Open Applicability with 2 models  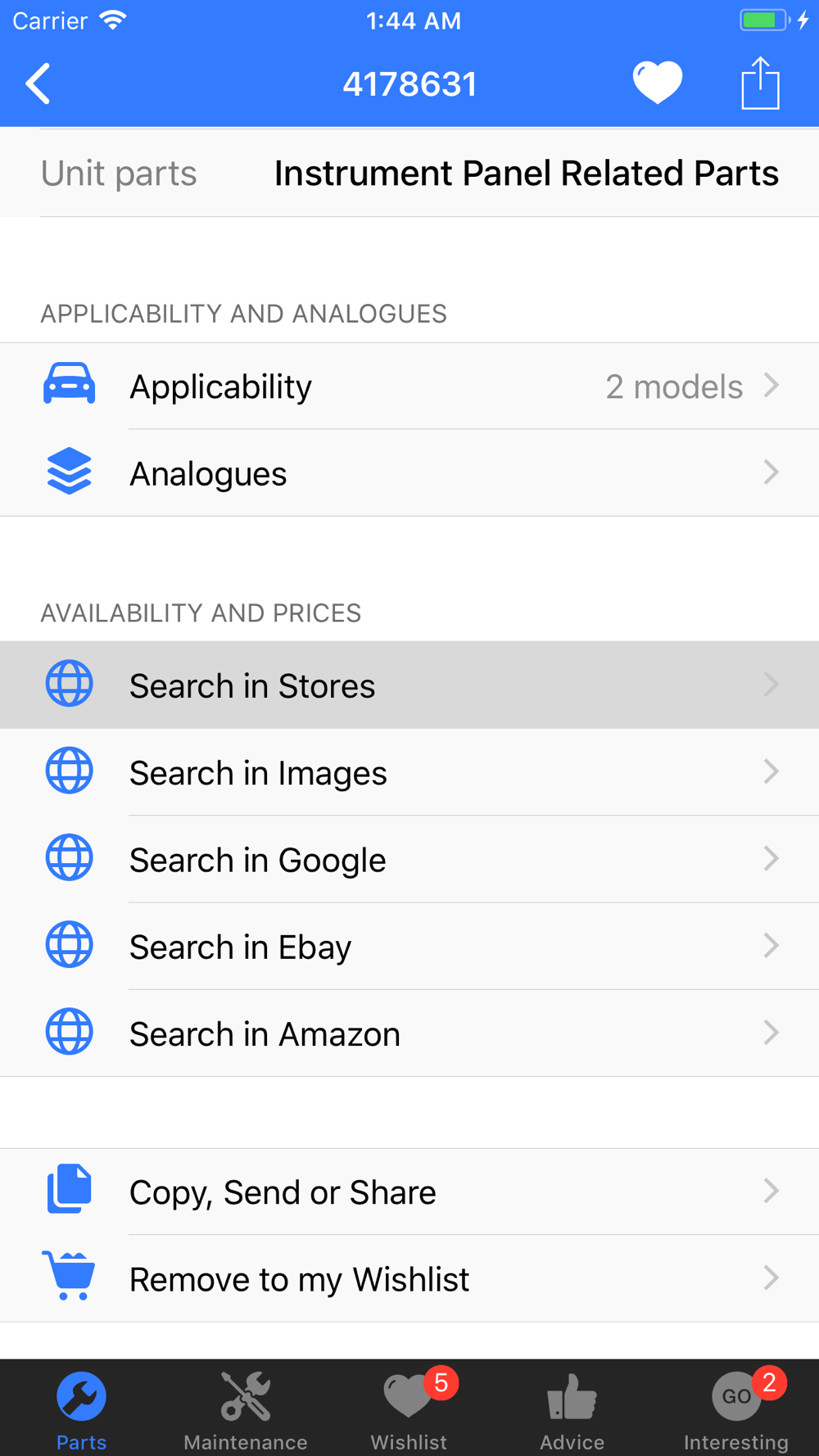[x=409, y=386]
